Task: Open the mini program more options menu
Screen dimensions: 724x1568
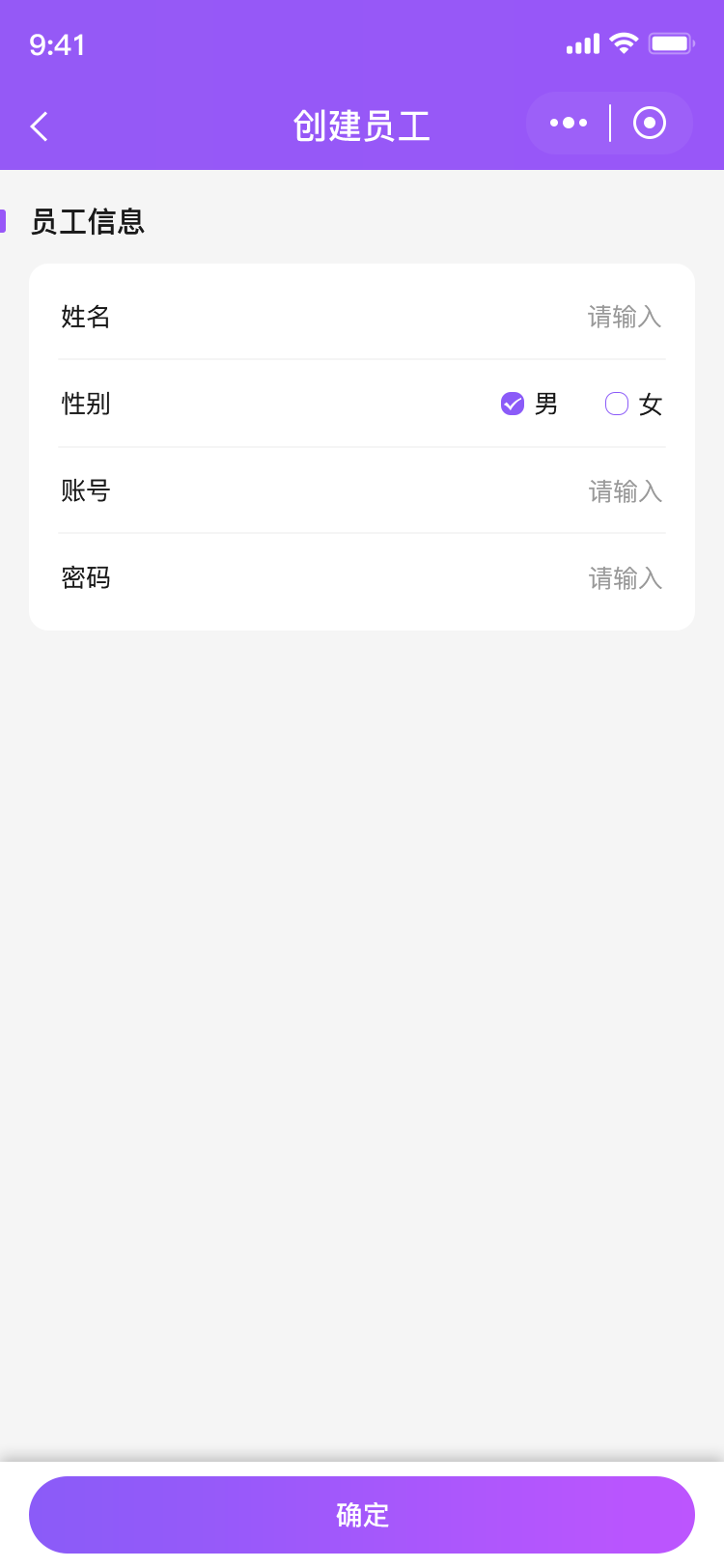Action: pos(569,123)
